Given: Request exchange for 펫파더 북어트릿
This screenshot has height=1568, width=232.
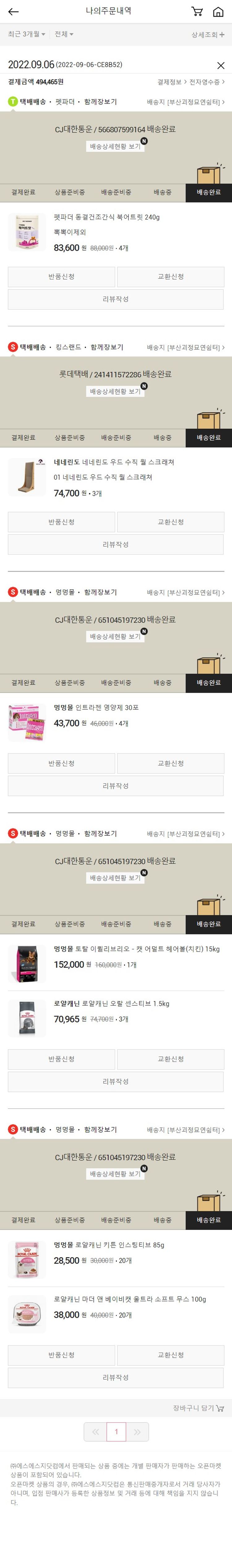Looking at the screenshot, I should [x=170, y=276].
